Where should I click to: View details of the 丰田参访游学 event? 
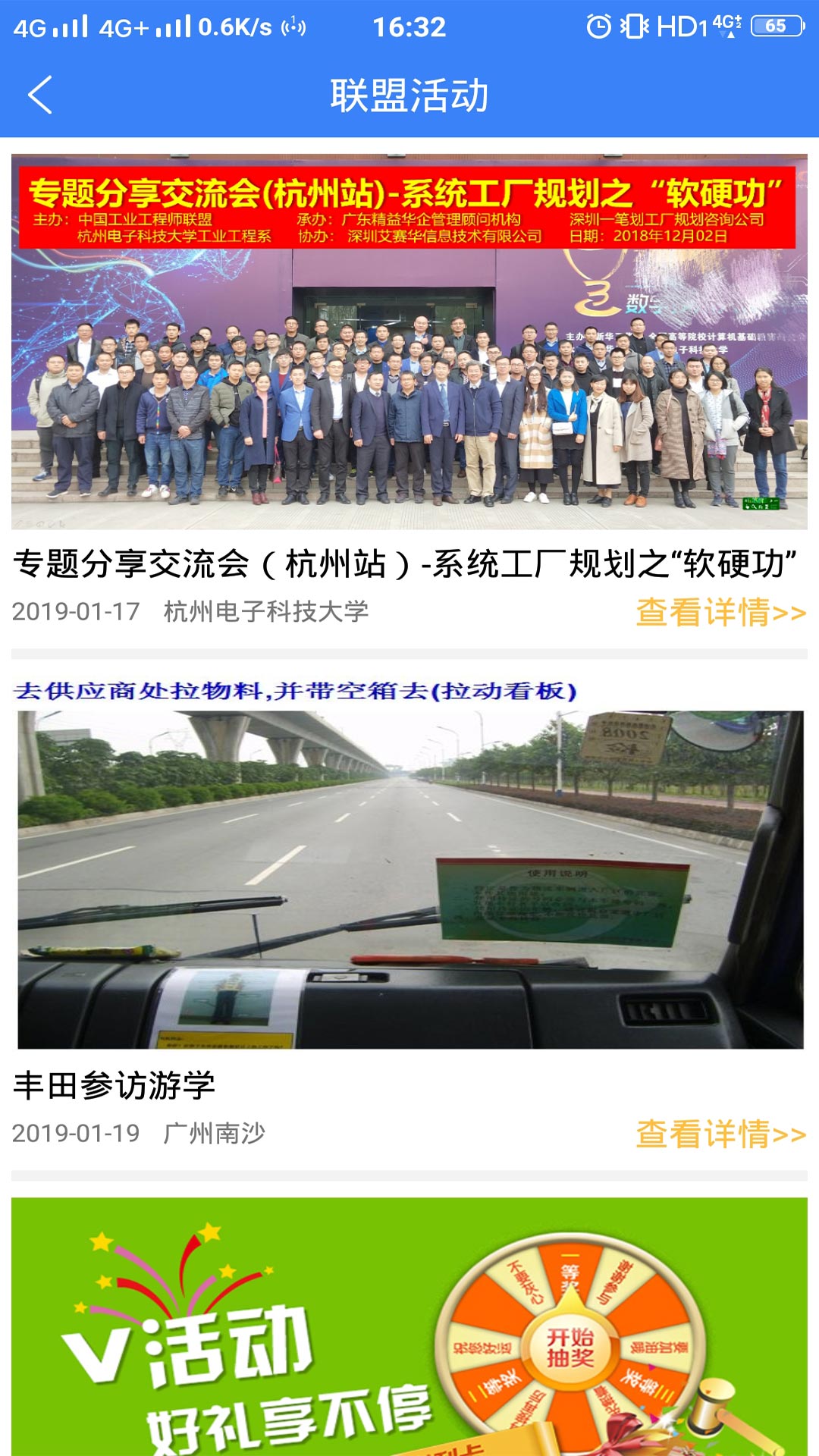pos(720,1134)
